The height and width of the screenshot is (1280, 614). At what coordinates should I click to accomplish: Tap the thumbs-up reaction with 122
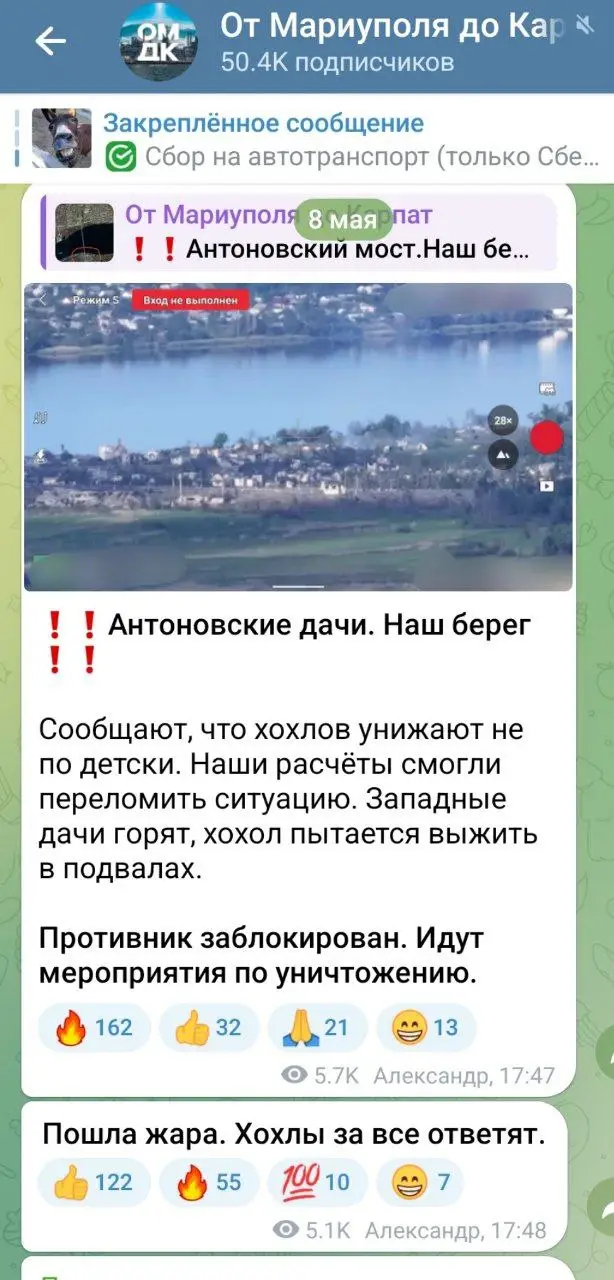pos(94,1182)
